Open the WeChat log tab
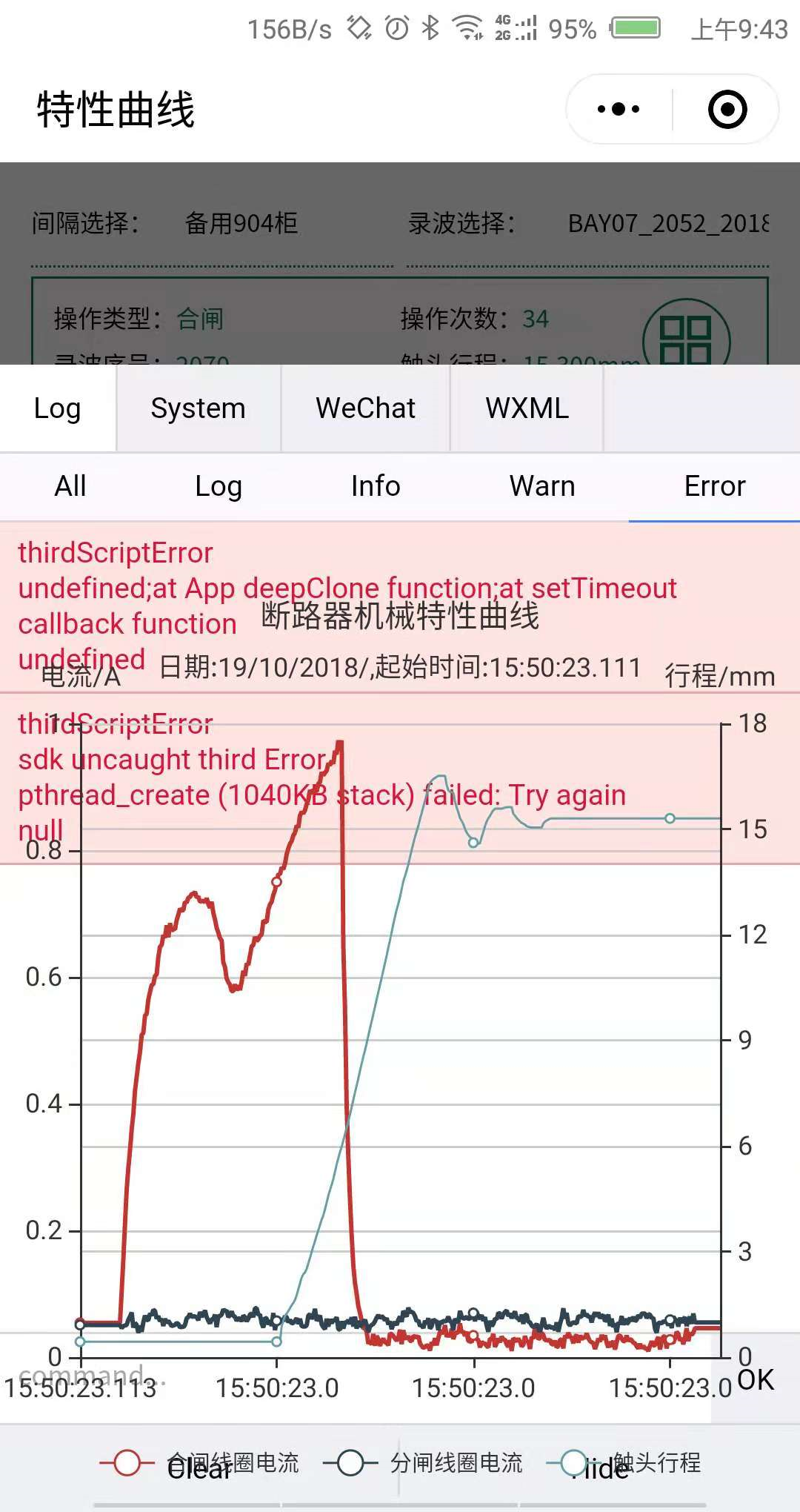This screenshot has height=1512, width=800. point(365,408)
